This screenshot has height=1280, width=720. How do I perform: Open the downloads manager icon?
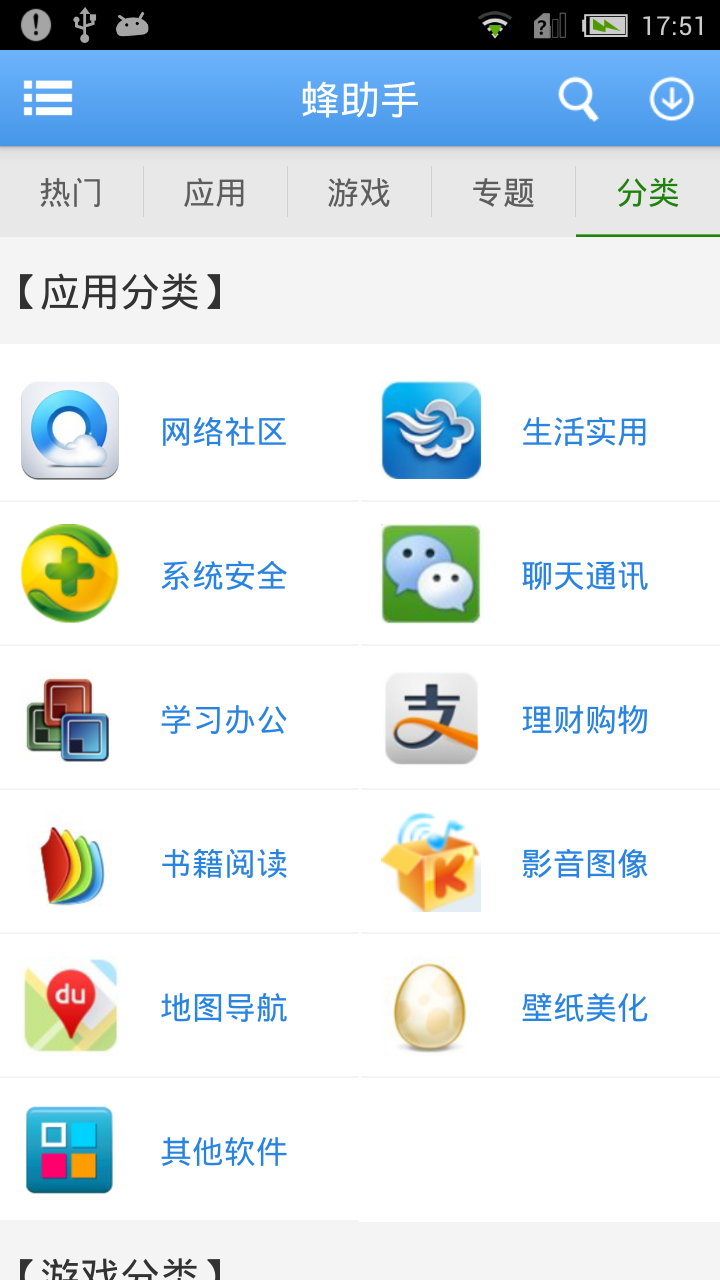(x=671, y=99)
